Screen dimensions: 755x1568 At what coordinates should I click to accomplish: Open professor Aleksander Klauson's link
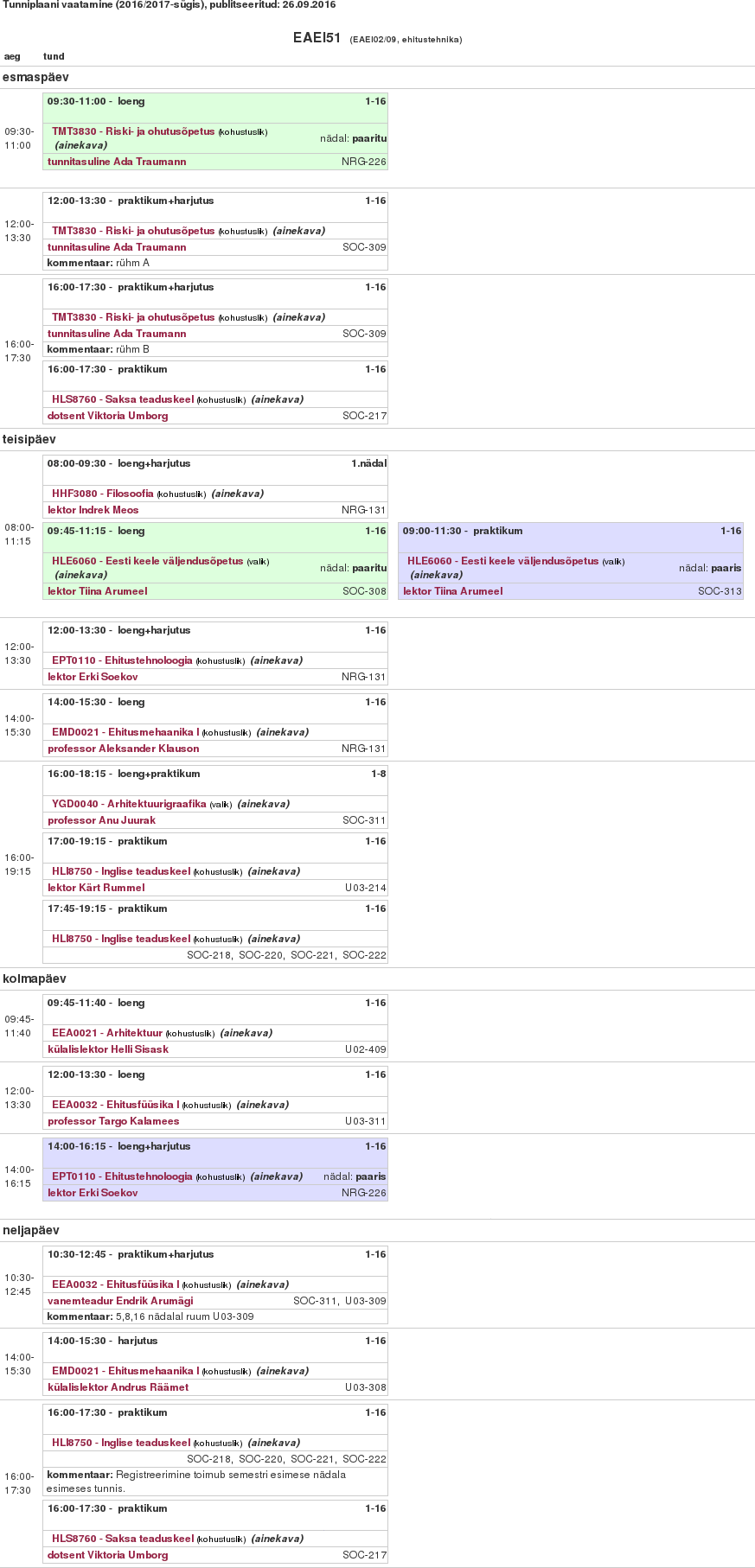pyautogui.click(x=123, y=749)
